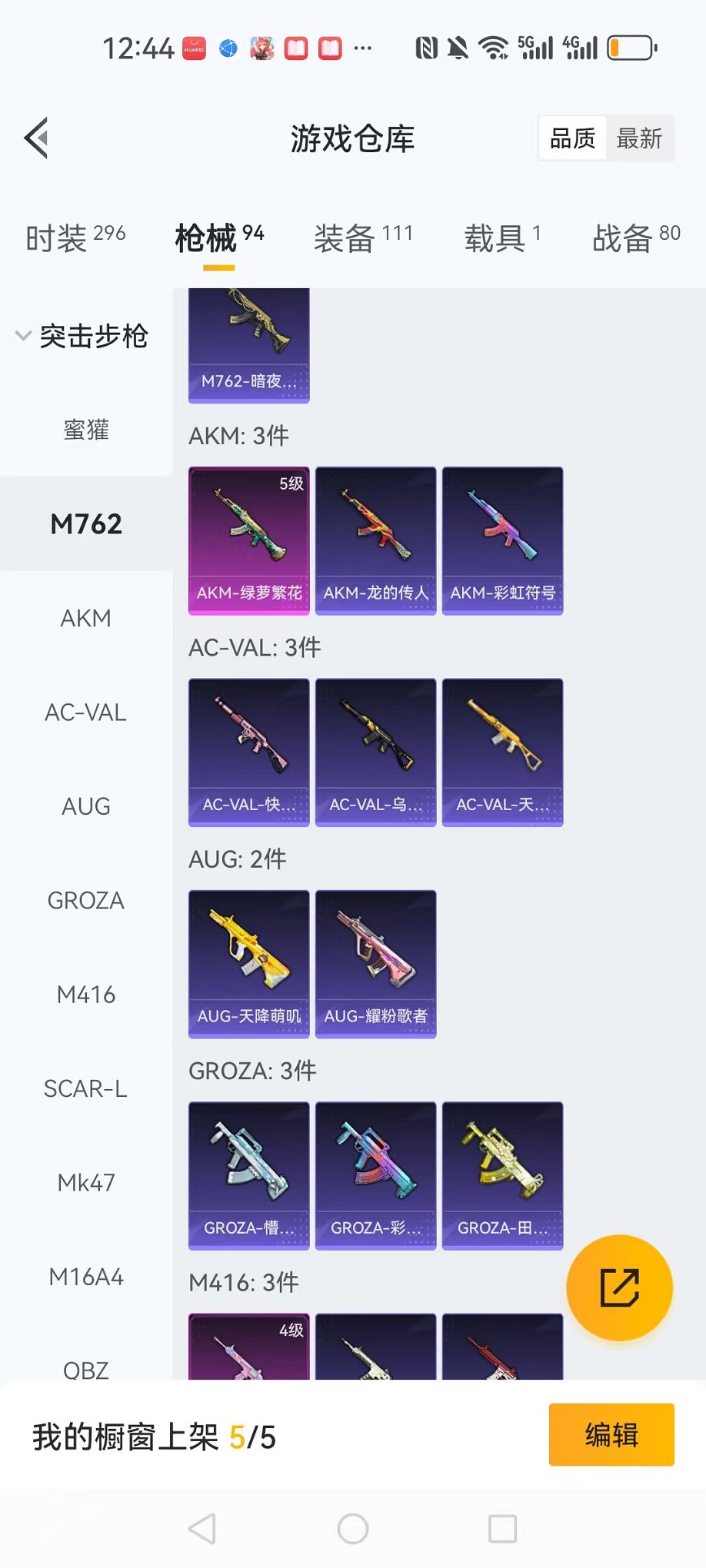Image resolution: width=706 pixels, height=1568 pixels.
Task: Switch to the 时装 tab
Action: (75, 237)
